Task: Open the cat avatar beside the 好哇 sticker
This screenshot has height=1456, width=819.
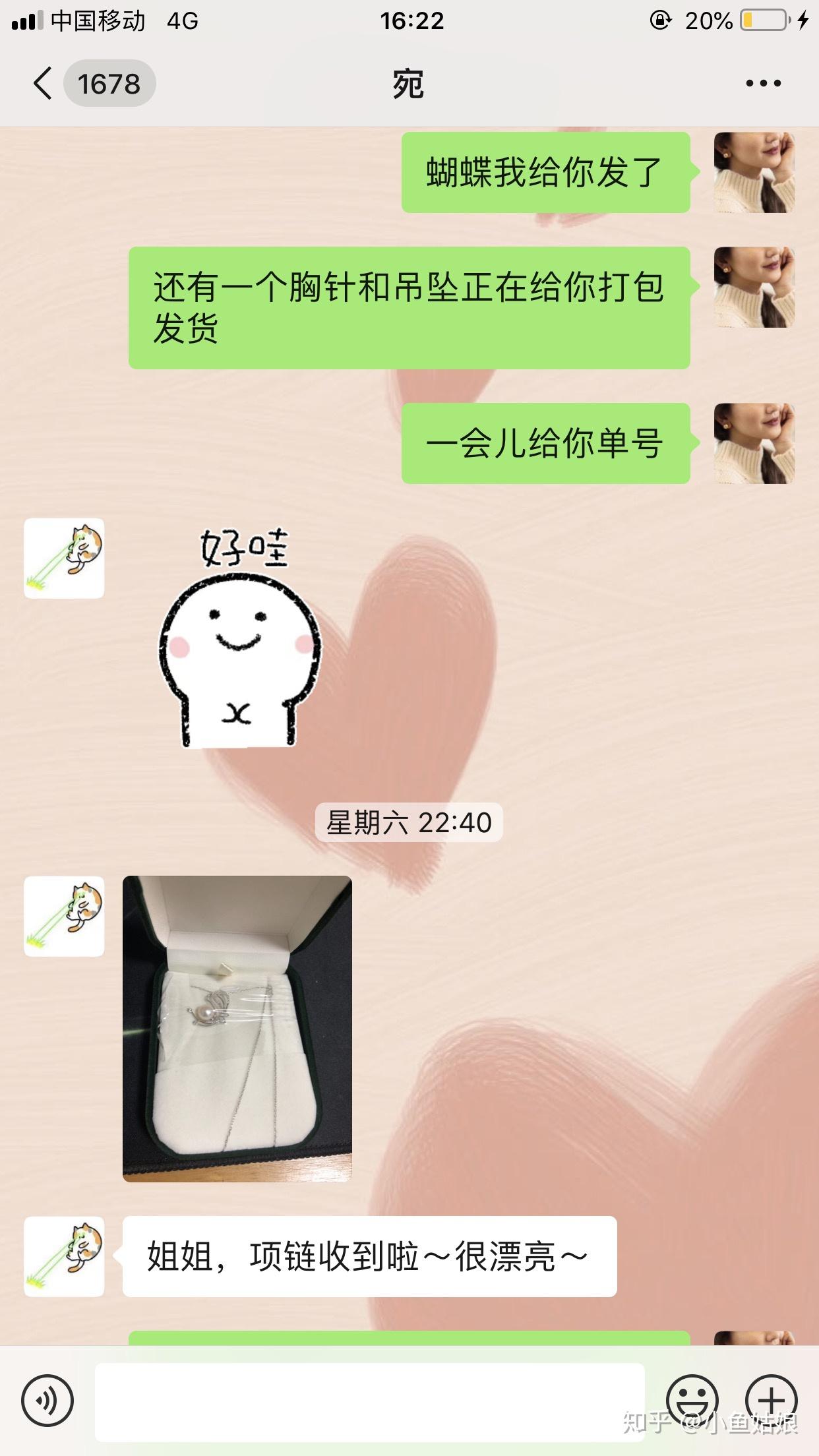Action: [64, 559]
